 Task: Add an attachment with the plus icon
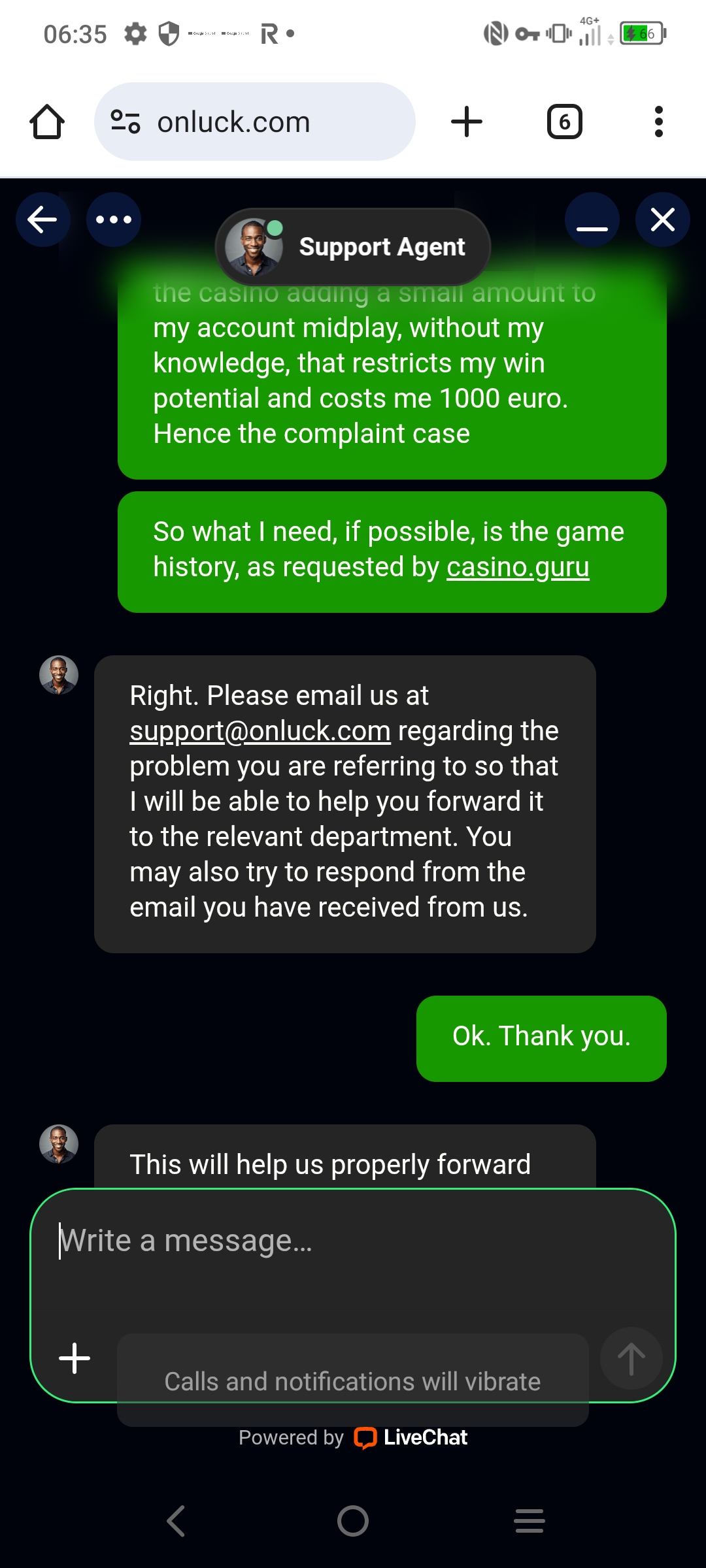coord(75,1359)
